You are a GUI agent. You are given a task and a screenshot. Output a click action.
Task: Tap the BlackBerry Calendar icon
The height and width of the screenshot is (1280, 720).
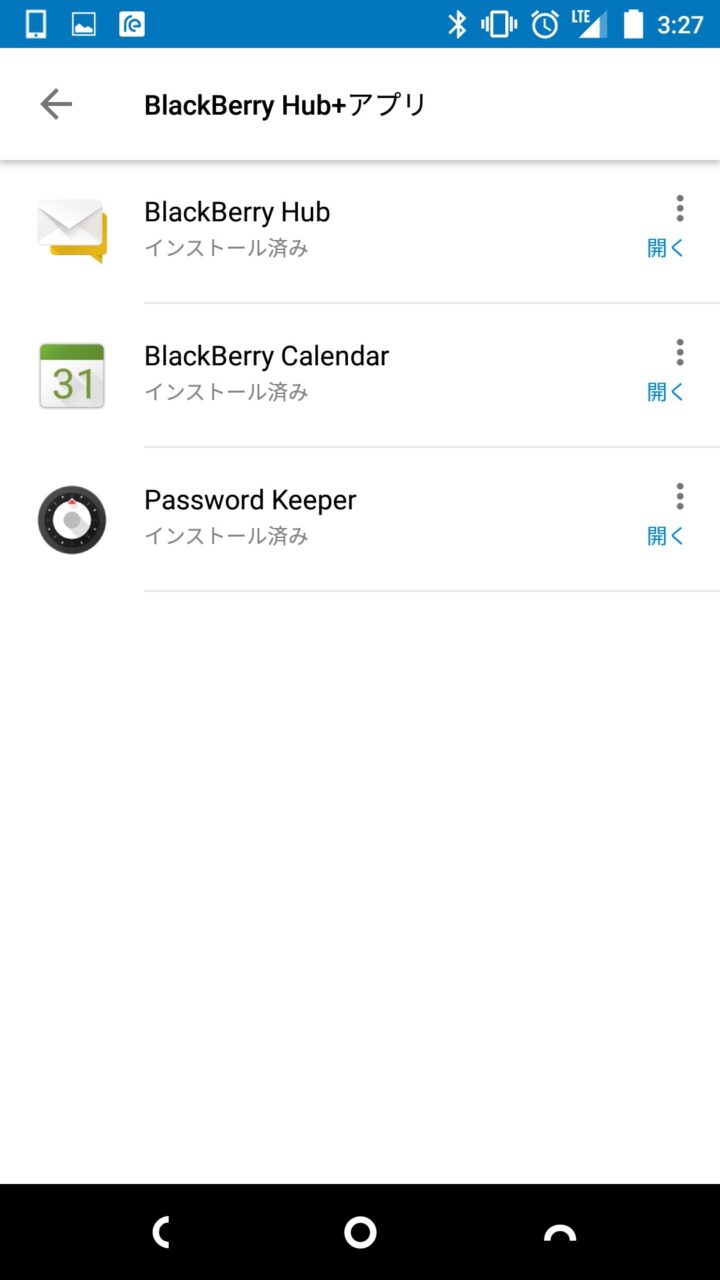coord(71,374)
